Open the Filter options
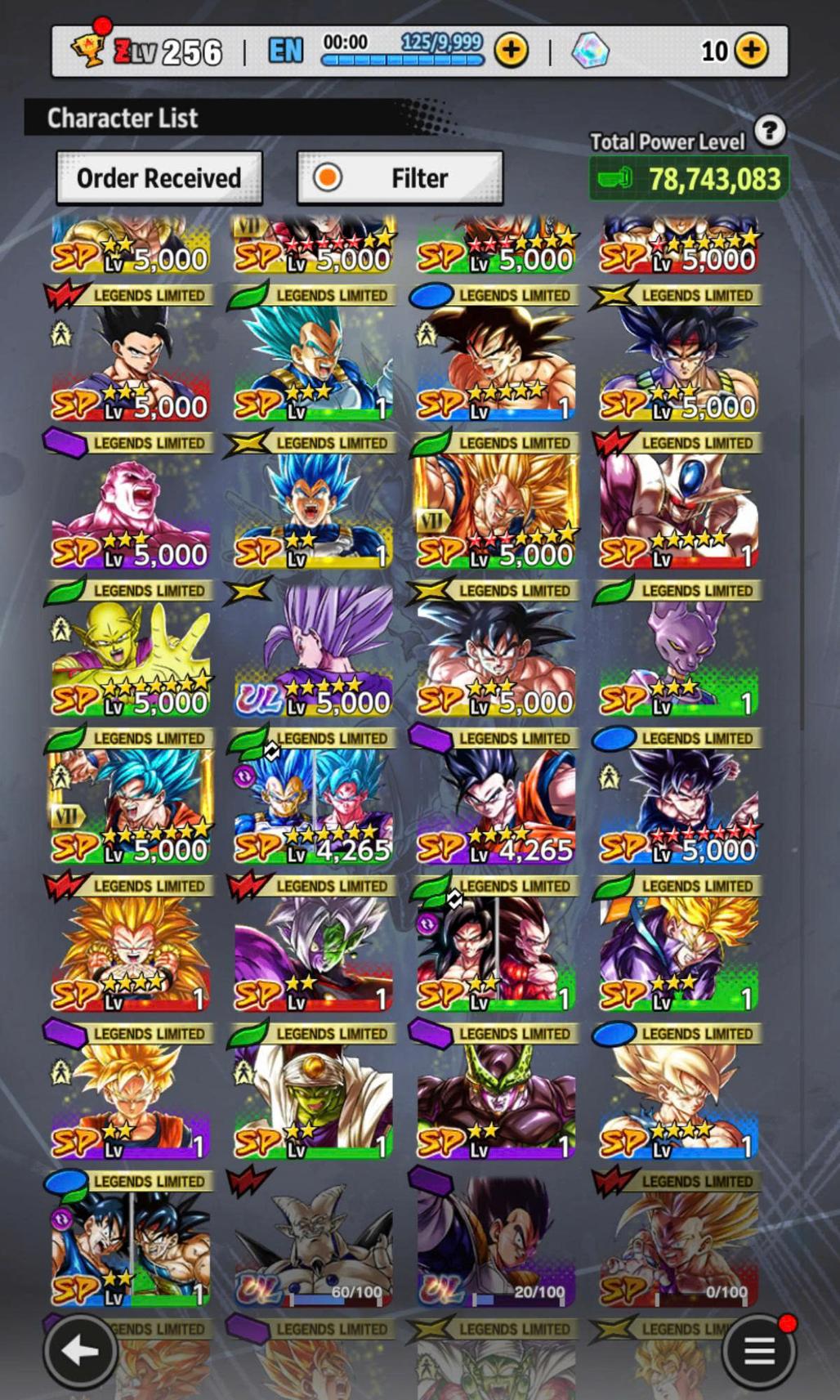 400,177
